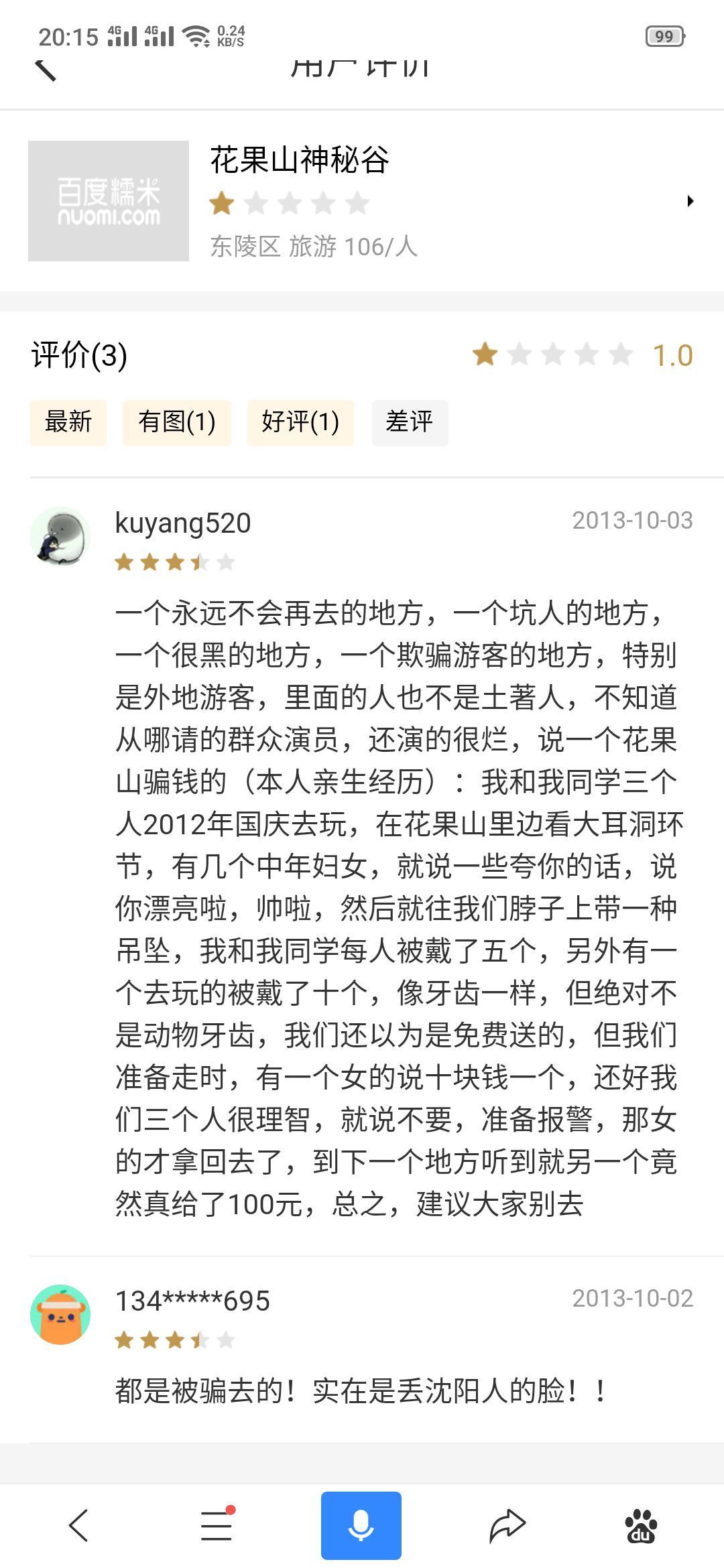Switch to the 差评 filter chip

point(410,422)
